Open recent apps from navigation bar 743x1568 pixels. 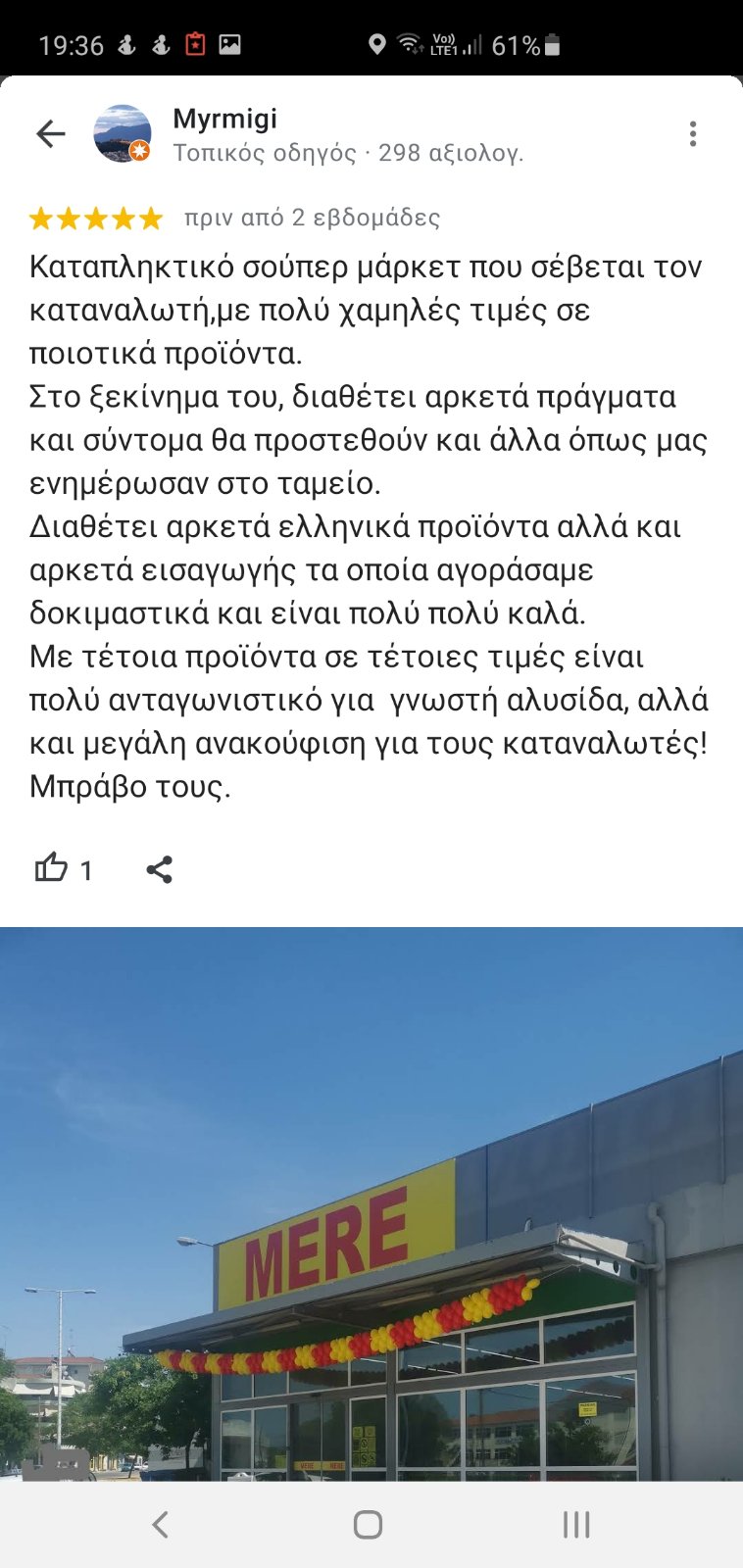pos(575,1524)
